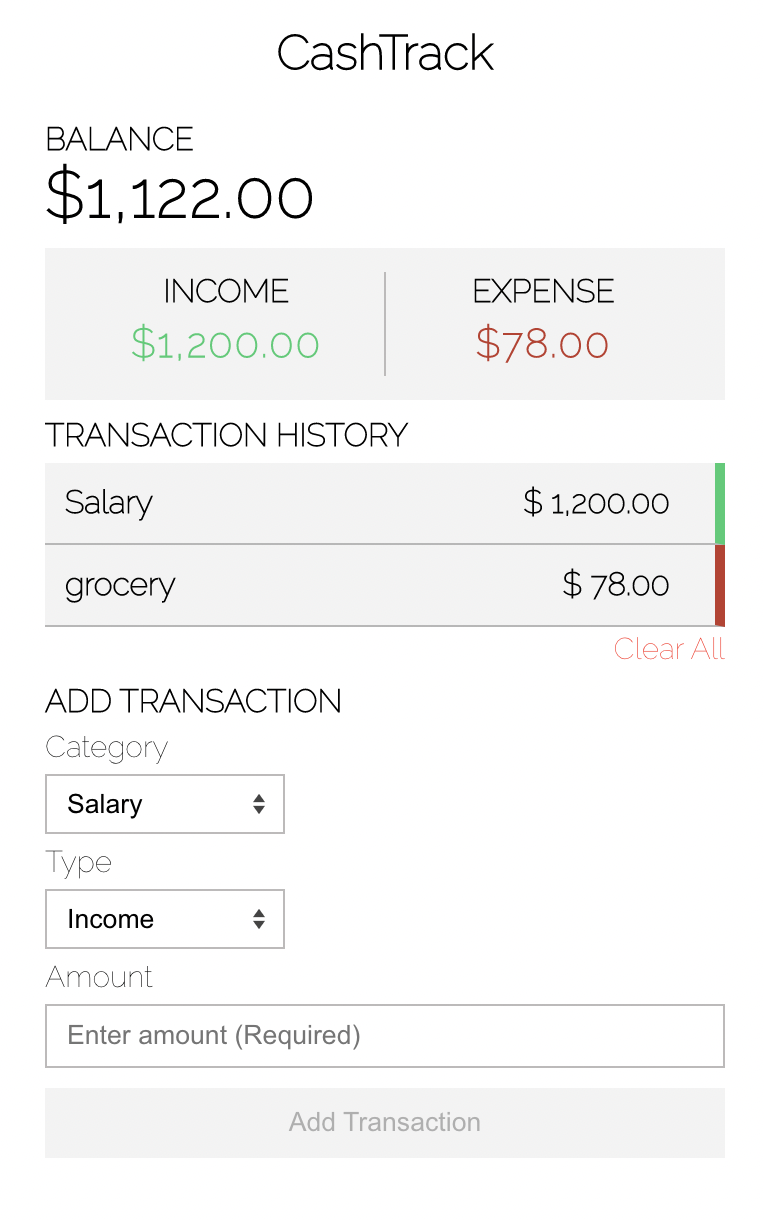Open the Category dropdown showing Salary

tap(164, 804)
